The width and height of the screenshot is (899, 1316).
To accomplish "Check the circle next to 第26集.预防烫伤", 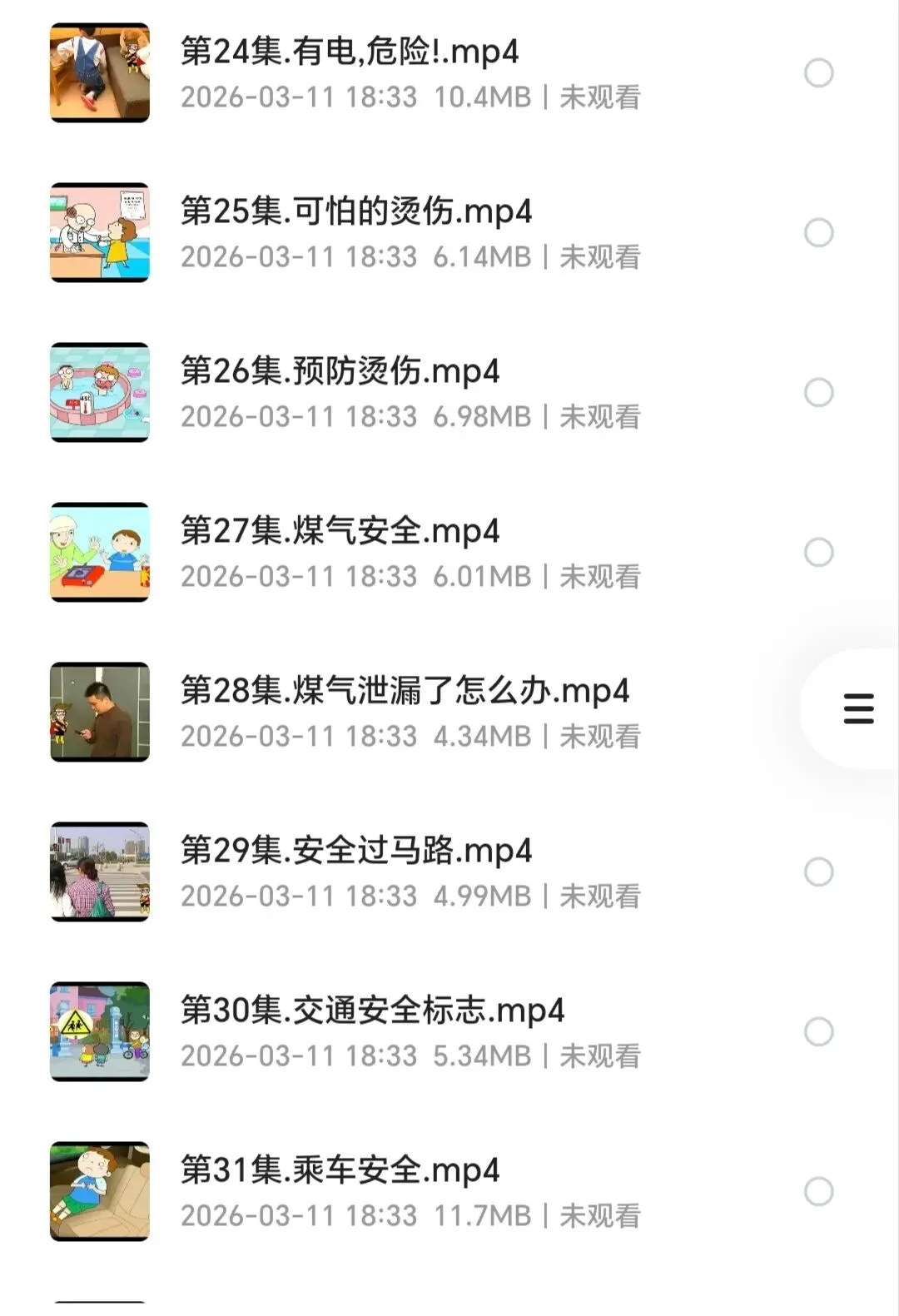I will click(x=818, y=393).
